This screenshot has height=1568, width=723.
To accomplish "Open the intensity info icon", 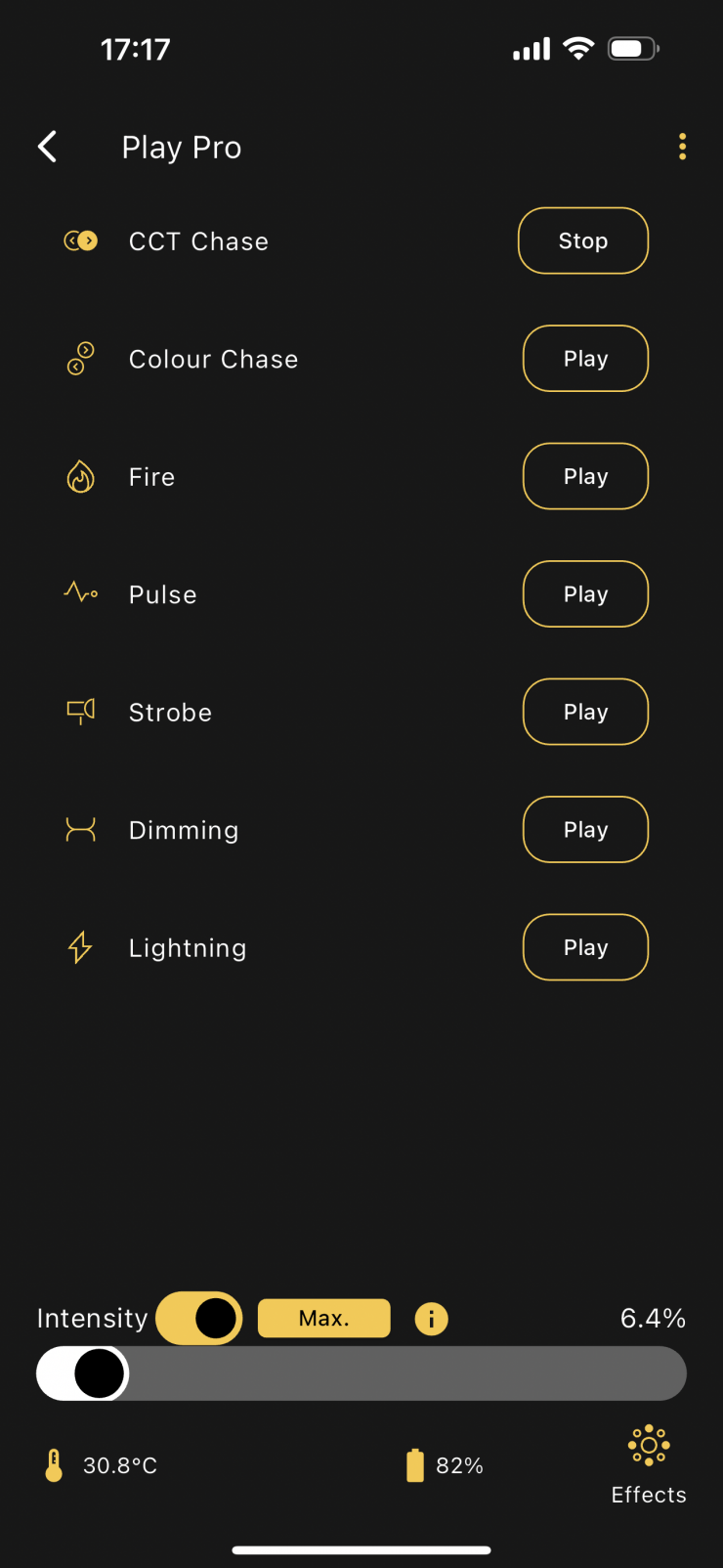I will coord(431,1319).
